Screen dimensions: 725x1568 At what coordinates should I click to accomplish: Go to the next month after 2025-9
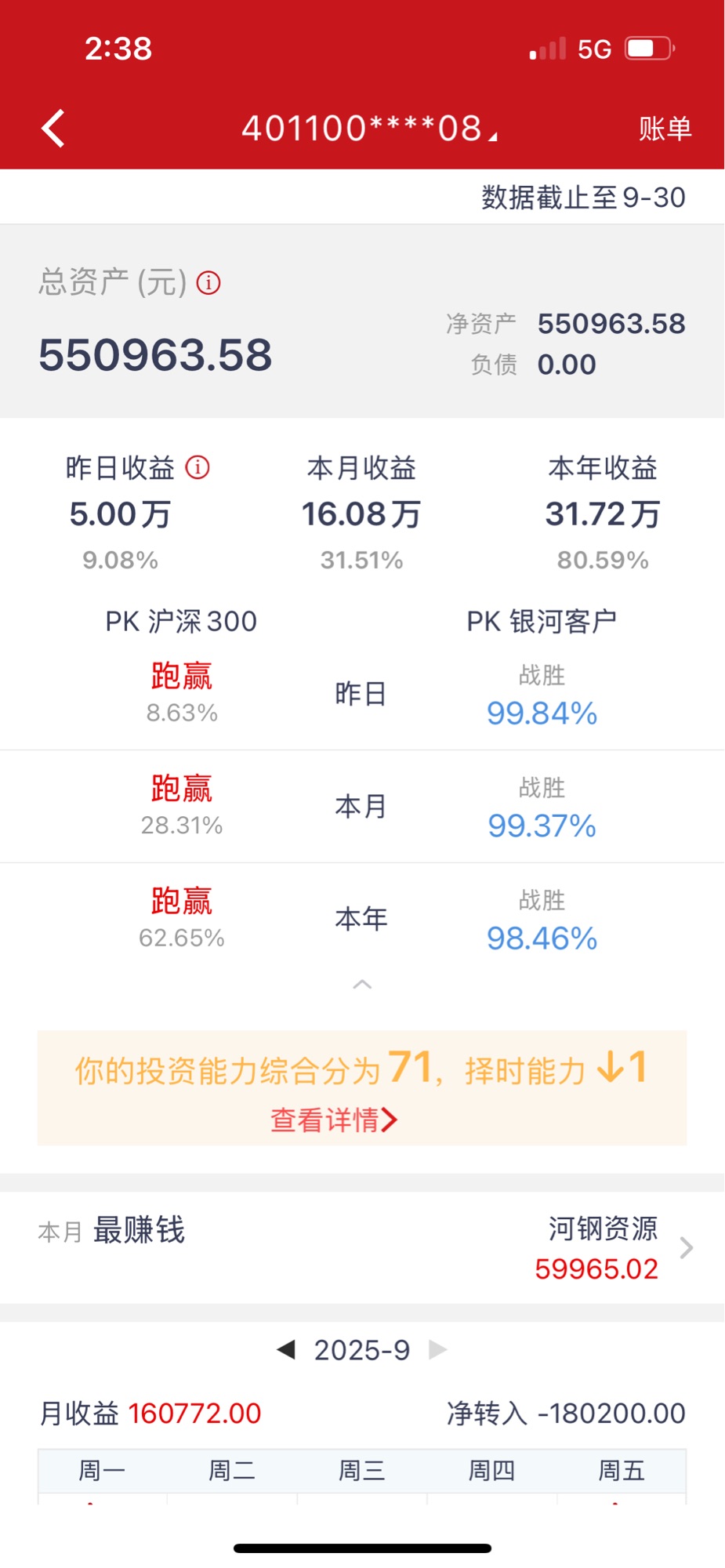pos(438,1349)
